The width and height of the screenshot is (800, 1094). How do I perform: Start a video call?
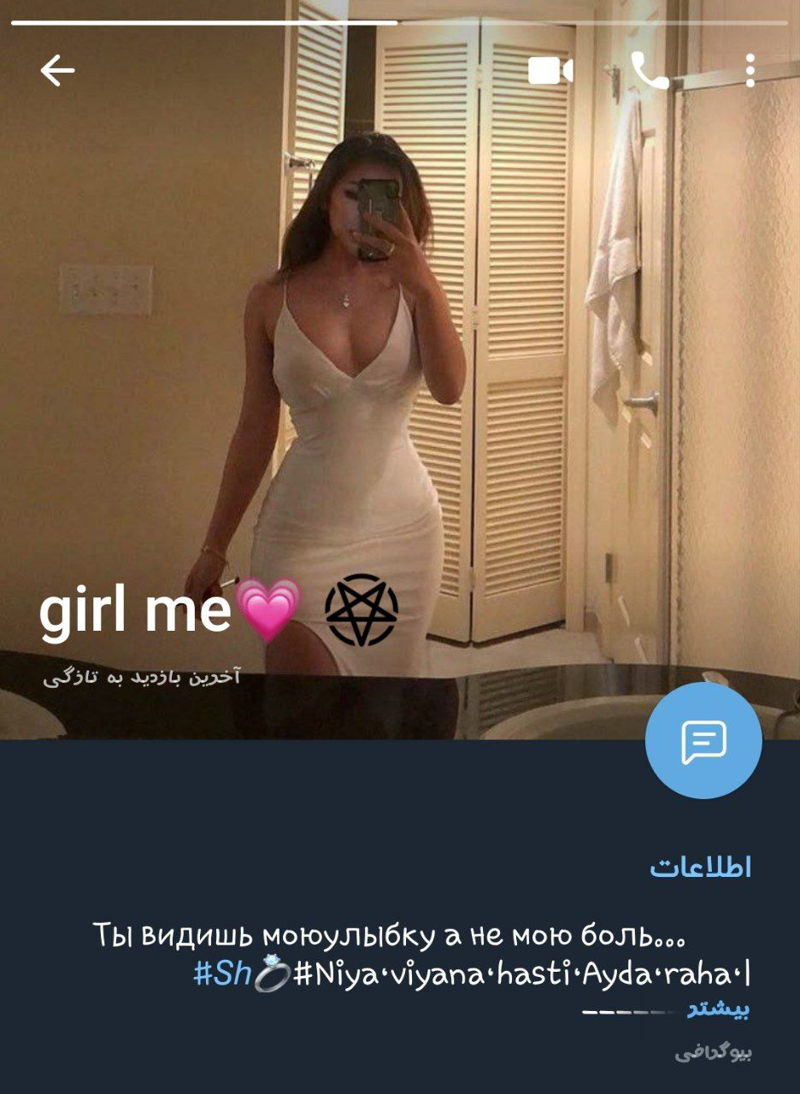point(549,70)
